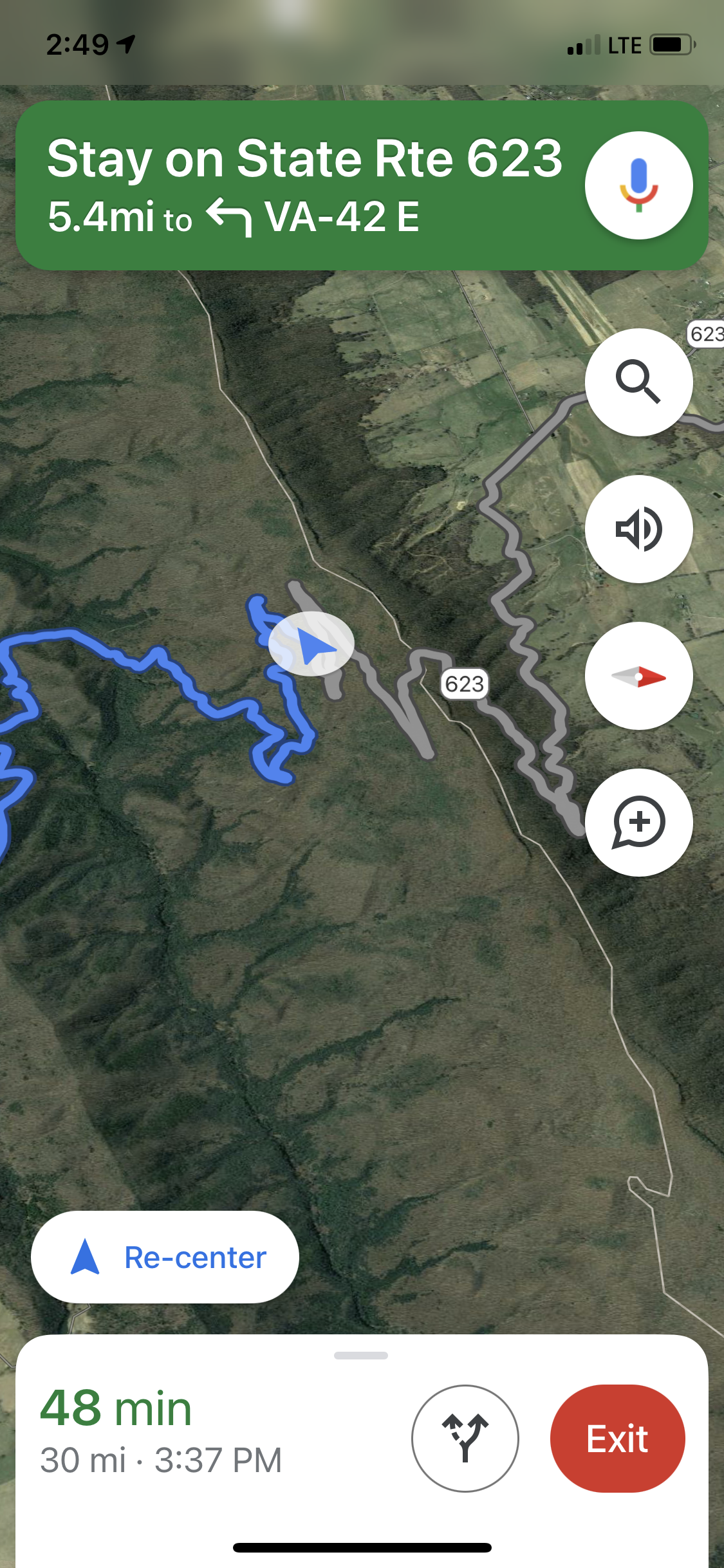Tap the compass to reorient map
724x1568 pixels.
[638, 676]
